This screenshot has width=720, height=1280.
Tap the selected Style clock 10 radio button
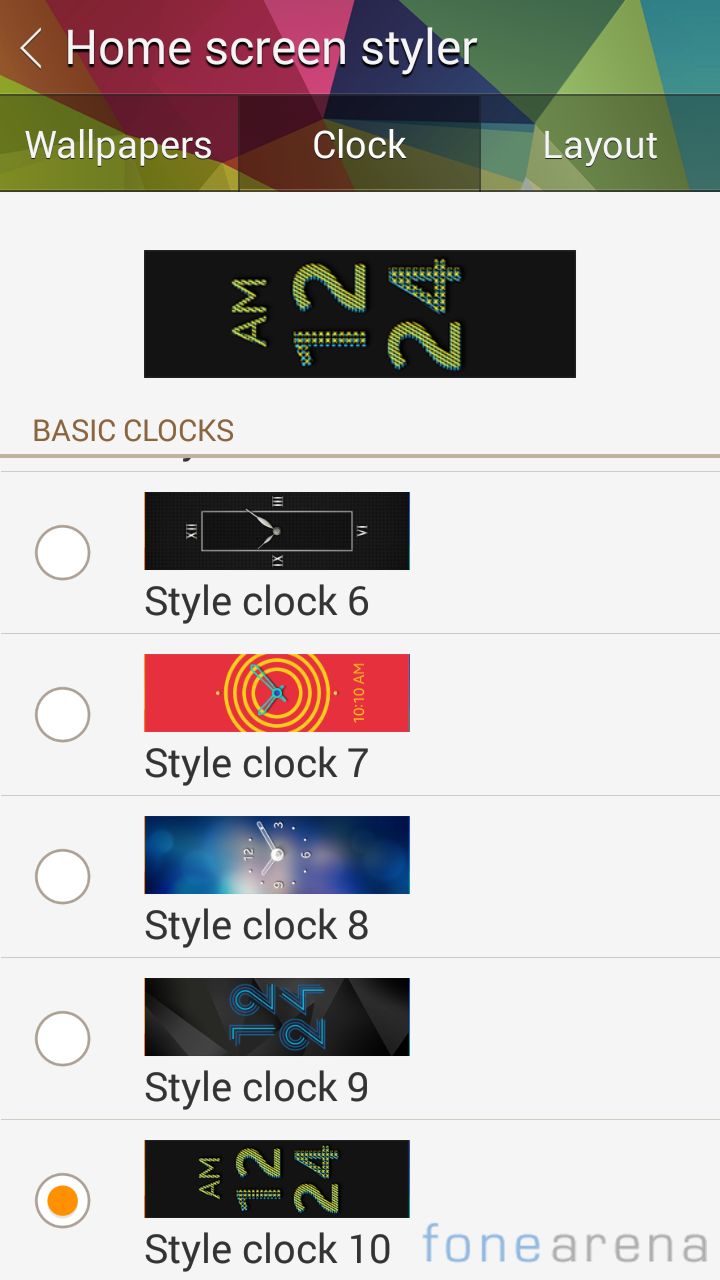pos(63,1201)
